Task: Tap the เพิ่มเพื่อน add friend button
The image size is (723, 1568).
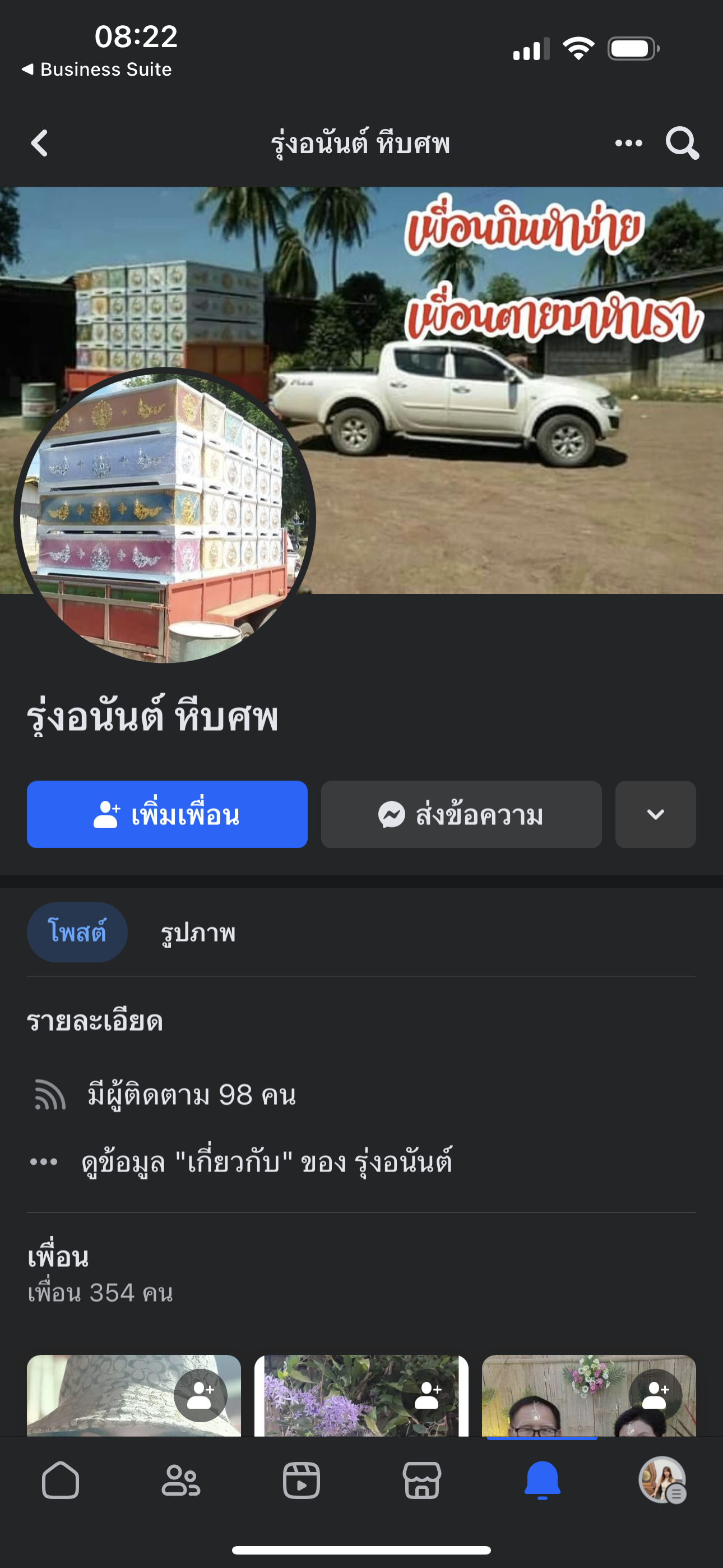Action: tap(167, 814)
